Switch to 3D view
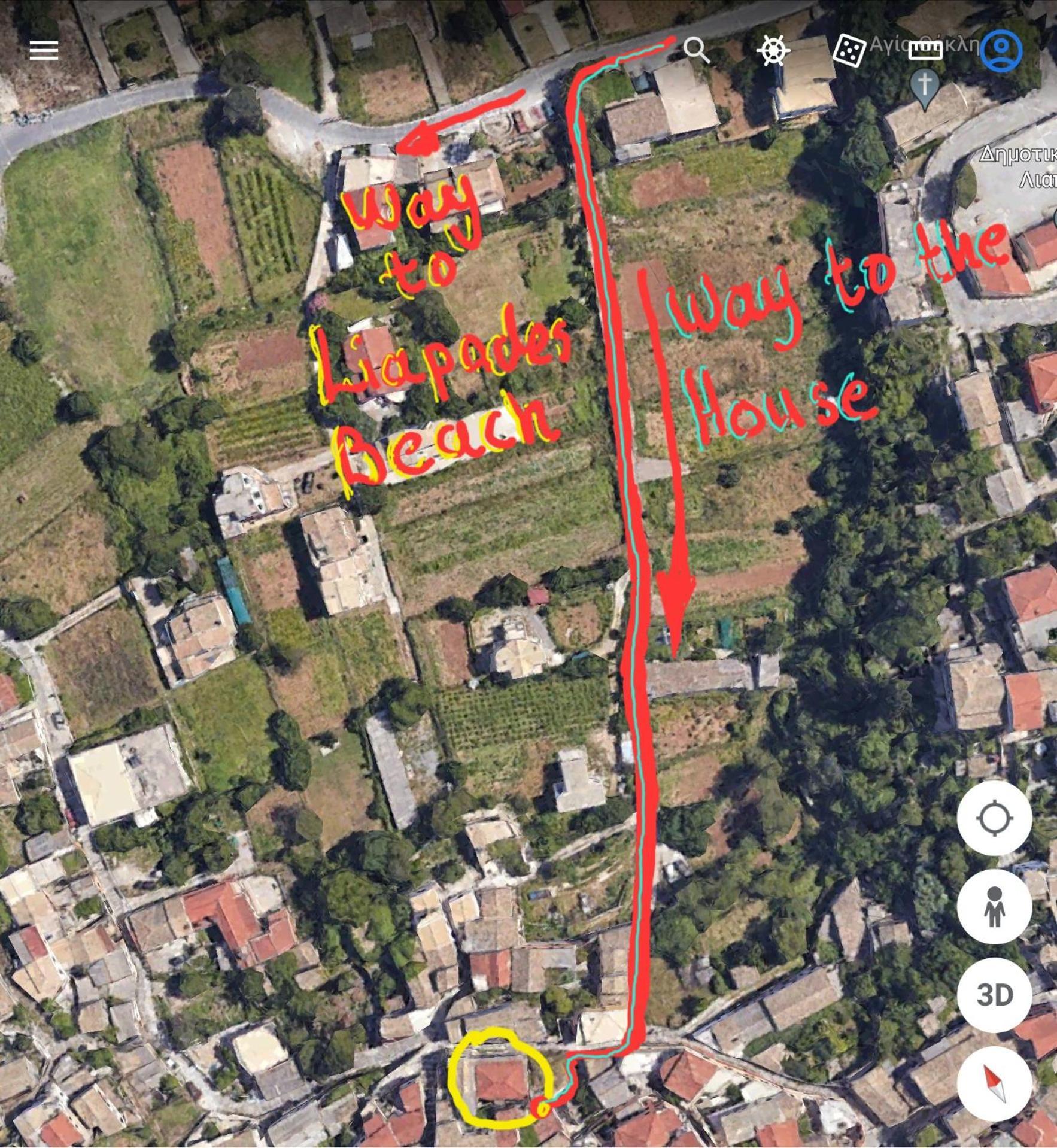The height and width of the screenshot is (1148, 1057). (x=994, y=995)
